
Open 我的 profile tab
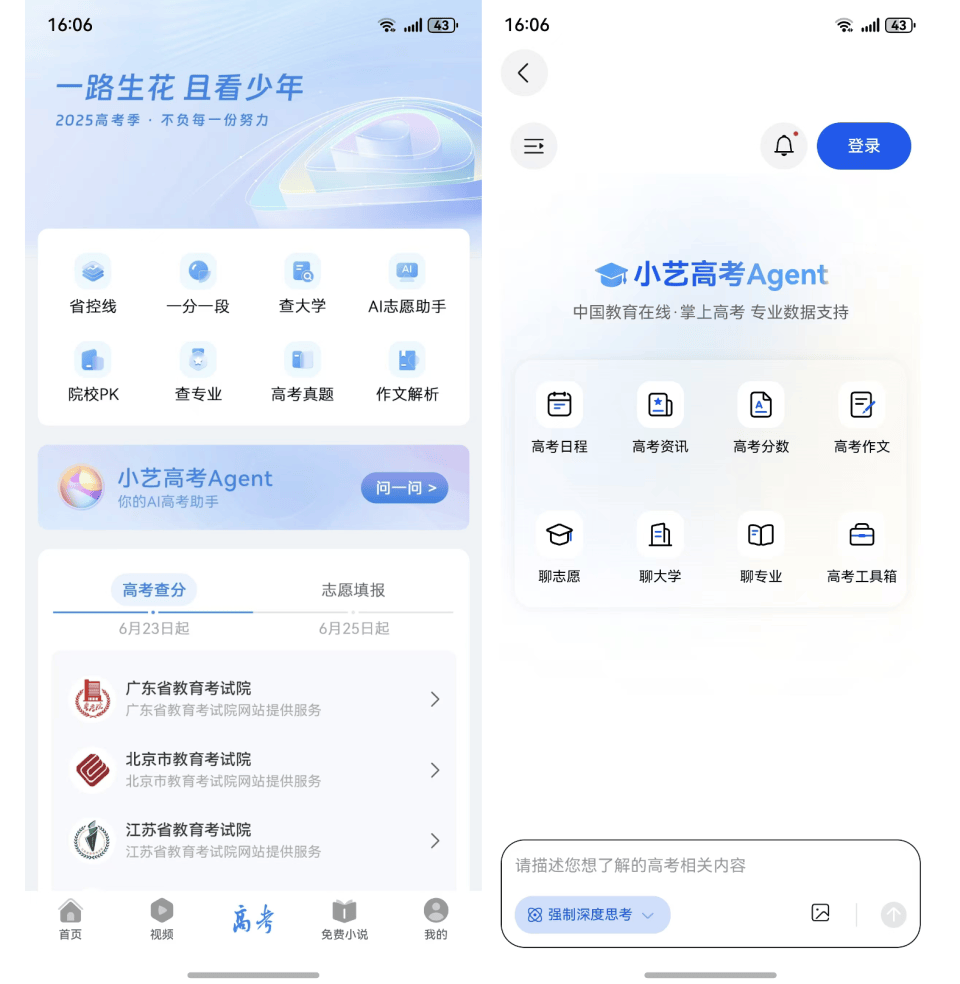[435, 919]
